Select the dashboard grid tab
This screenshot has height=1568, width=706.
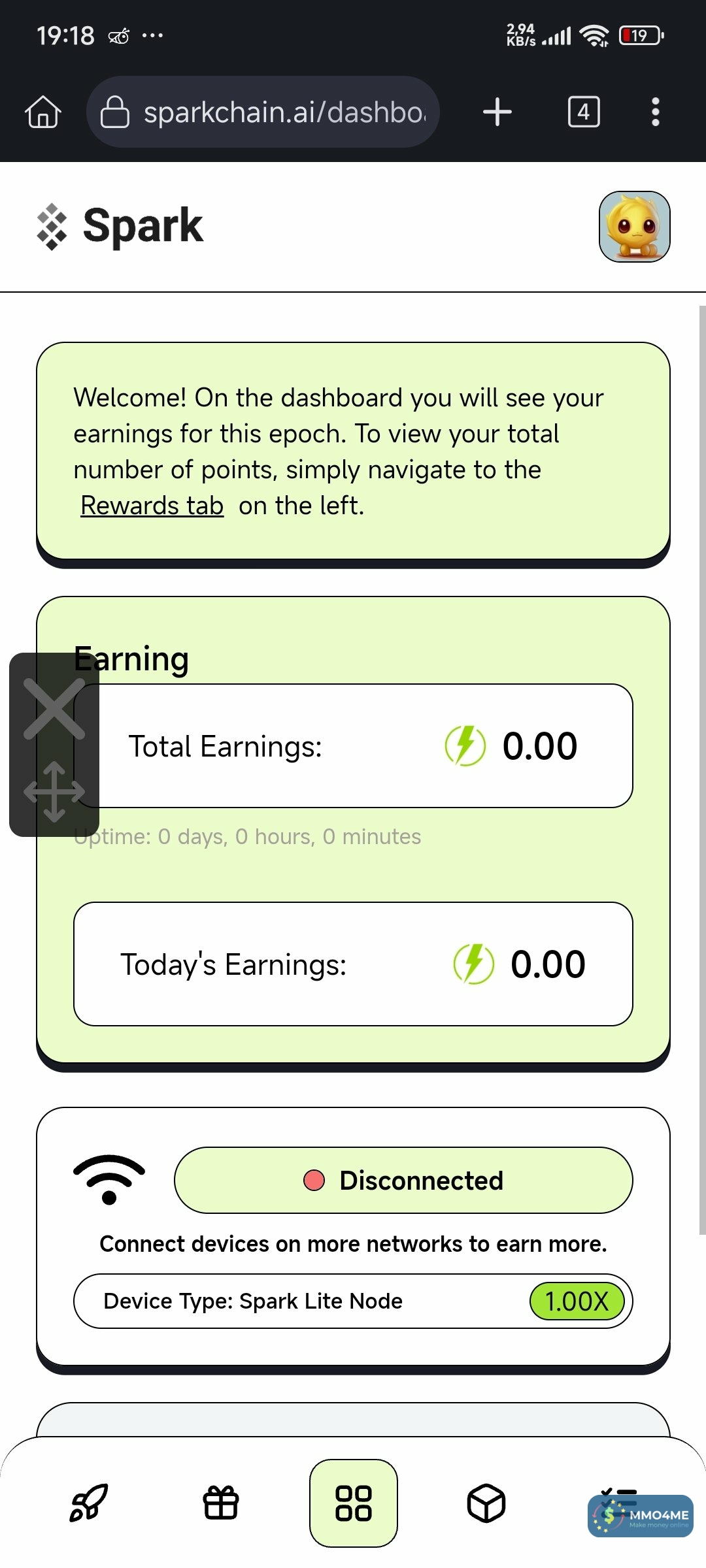[x=354, y=1503]
